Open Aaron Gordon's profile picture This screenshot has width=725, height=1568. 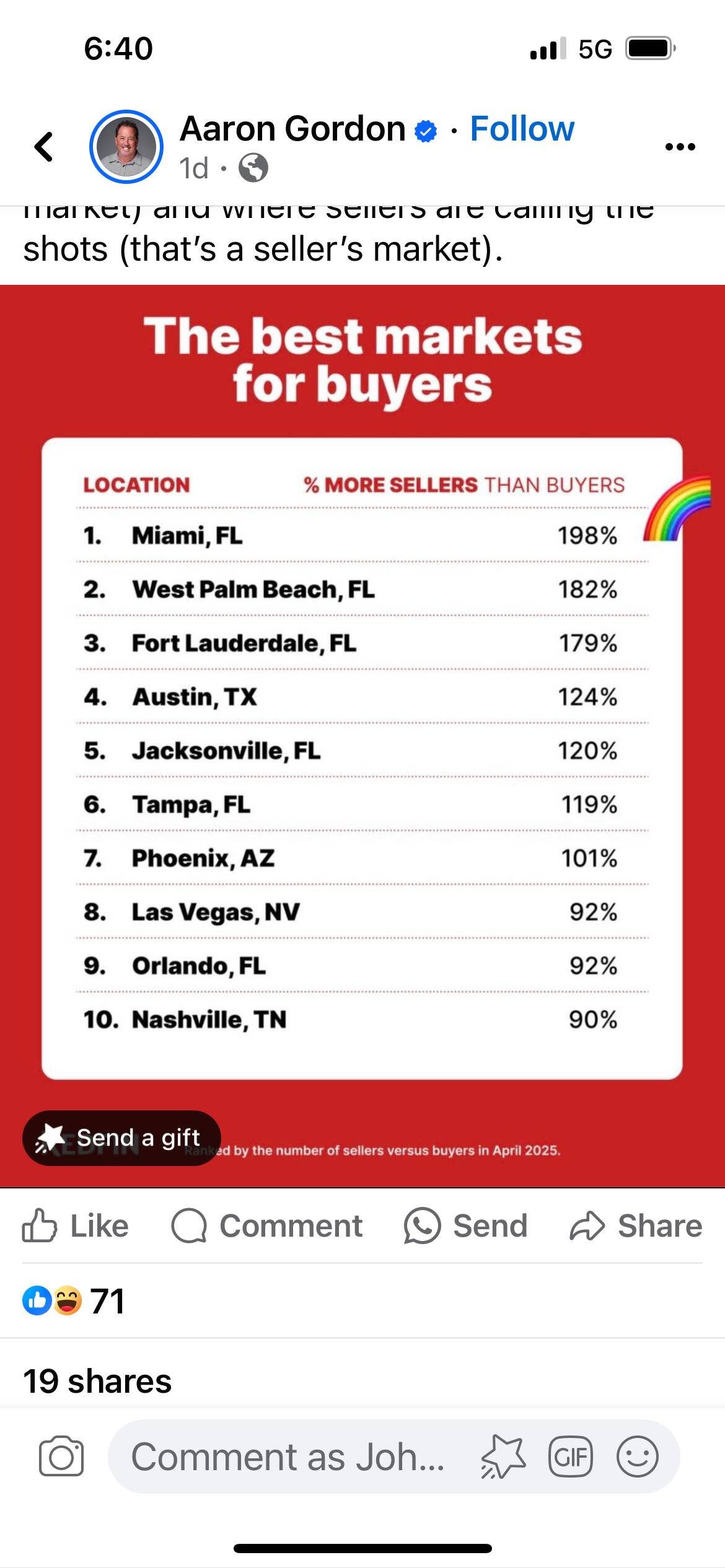click(x=126, y=147)
